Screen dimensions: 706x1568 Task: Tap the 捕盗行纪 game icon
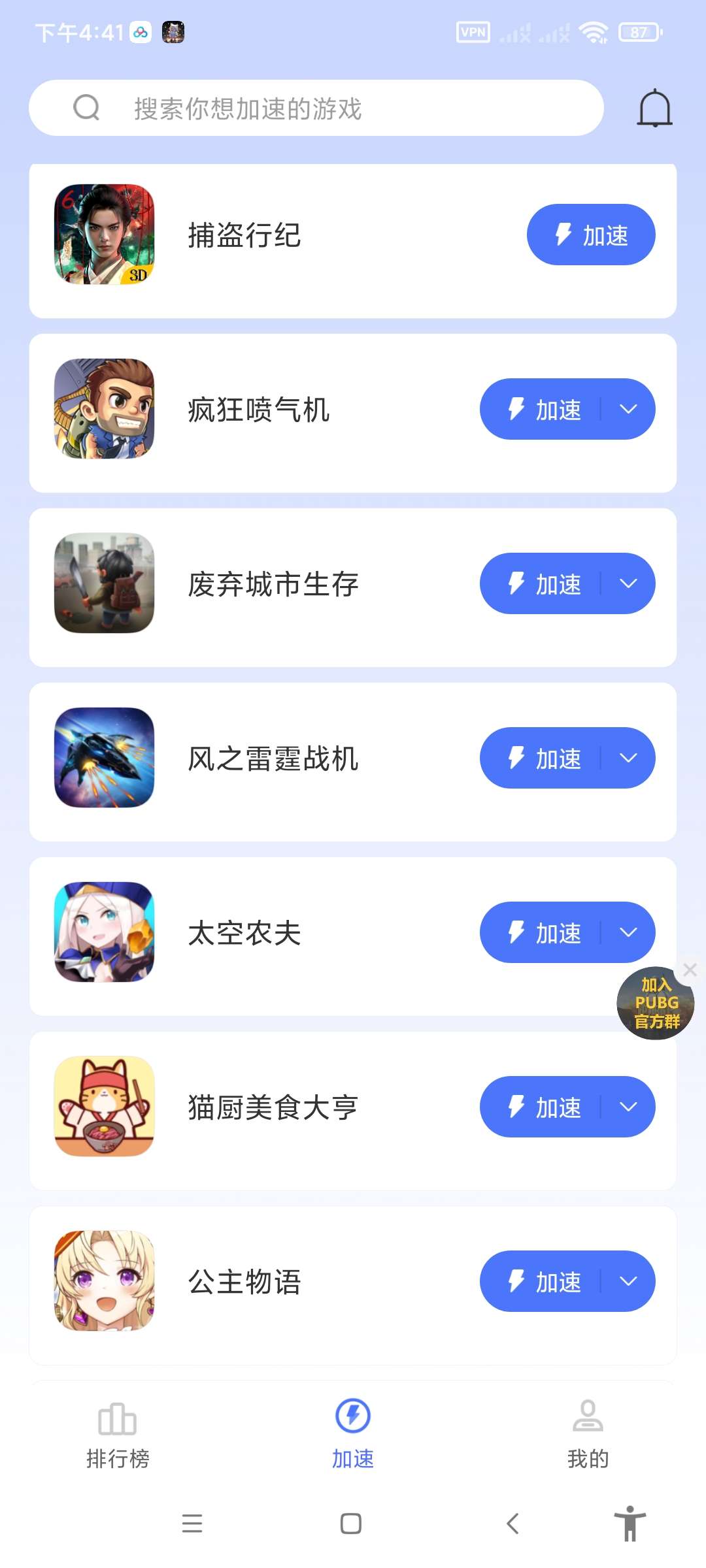tap(104, 236)
